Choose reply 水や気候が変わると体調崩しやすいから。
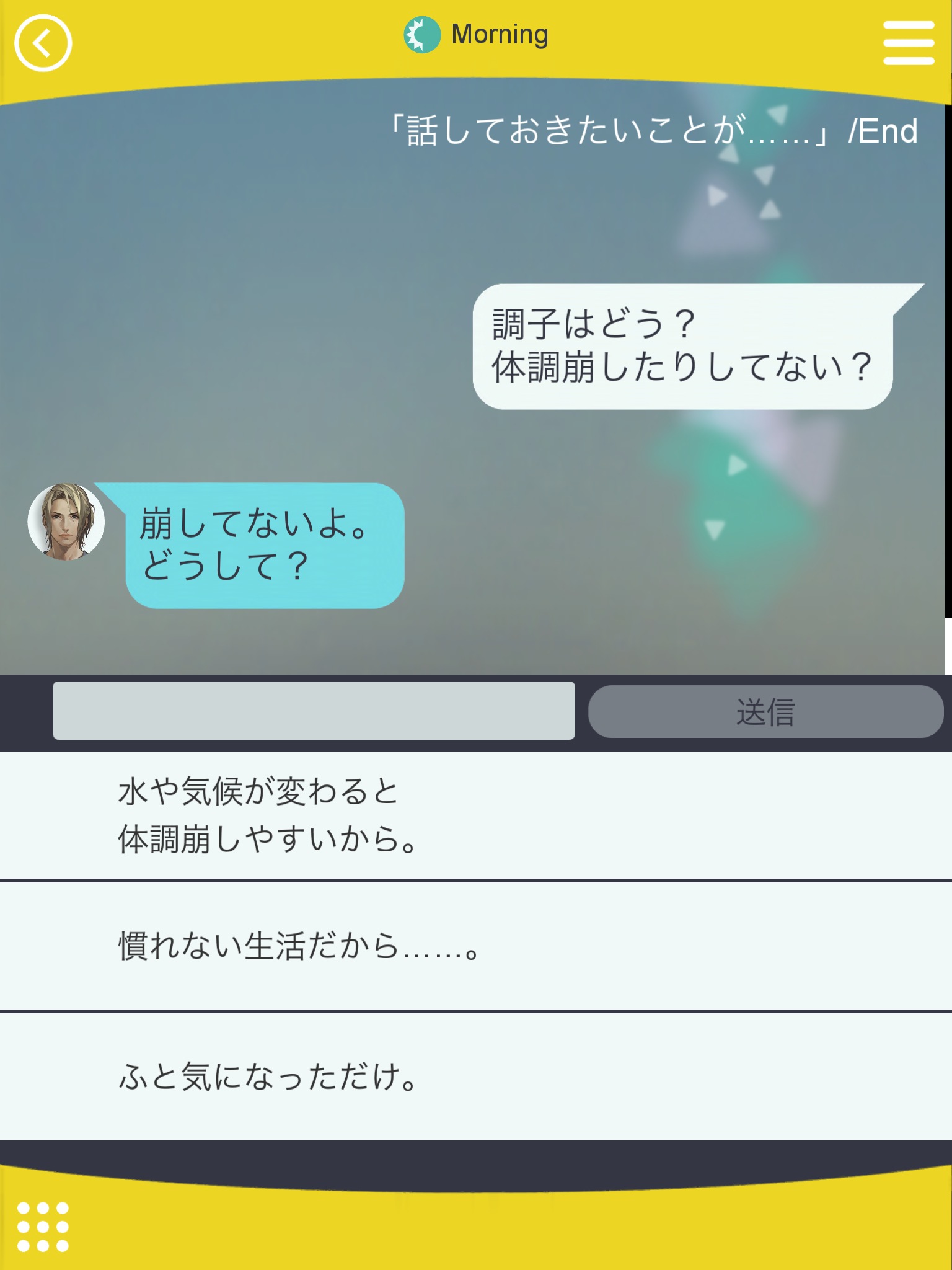The image size is (952, 1270). coord(476,815)
